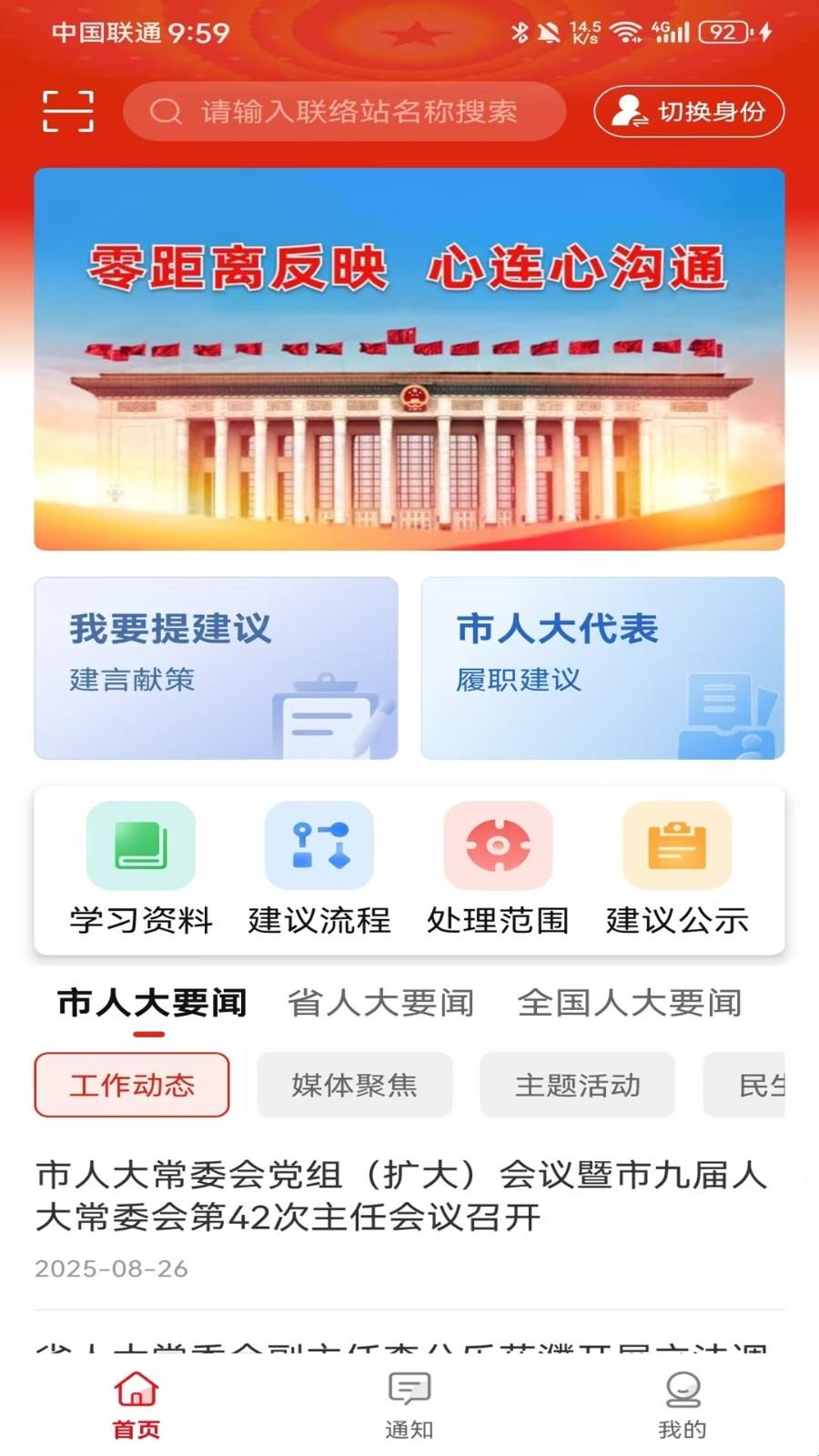Viewport: 819px width, 1456px height.
Task: Open the 零距离反映 banner
Action: point(409,359)
